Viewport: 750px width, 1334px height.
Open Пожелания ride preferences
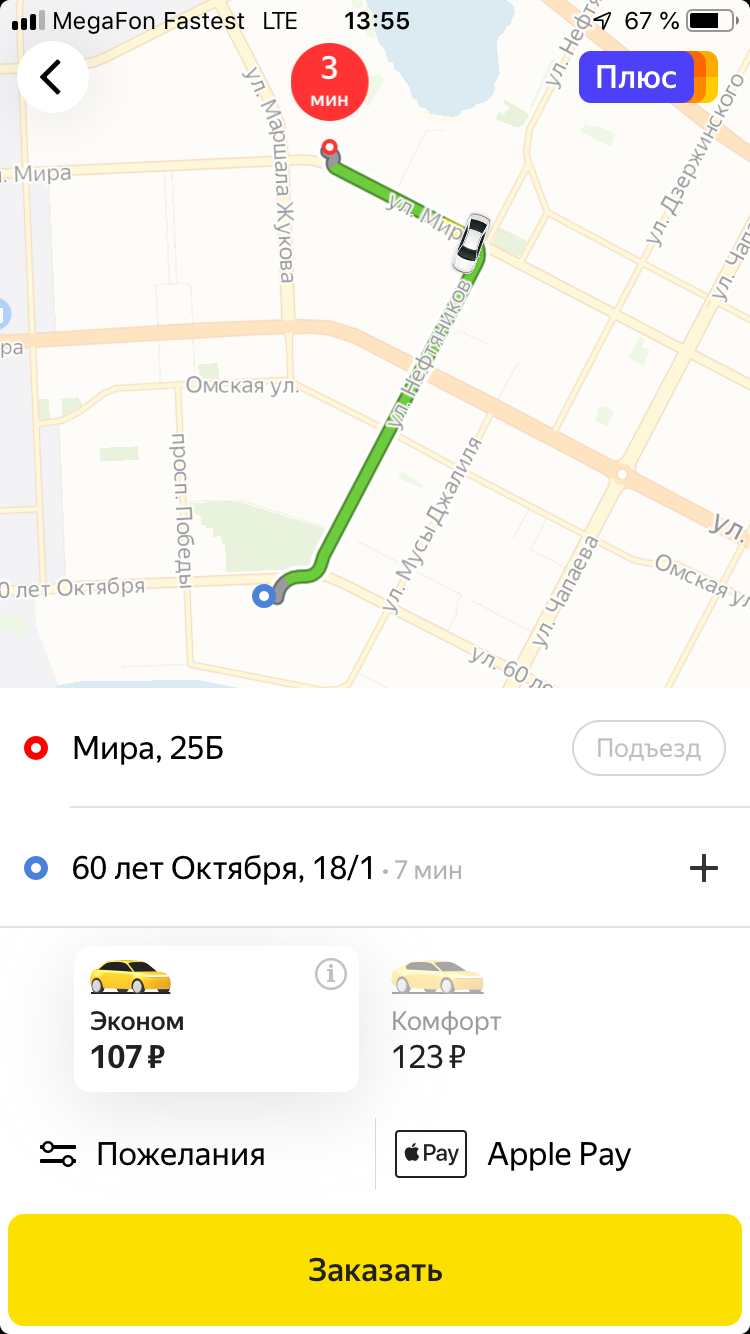[x=153, y=1154]
